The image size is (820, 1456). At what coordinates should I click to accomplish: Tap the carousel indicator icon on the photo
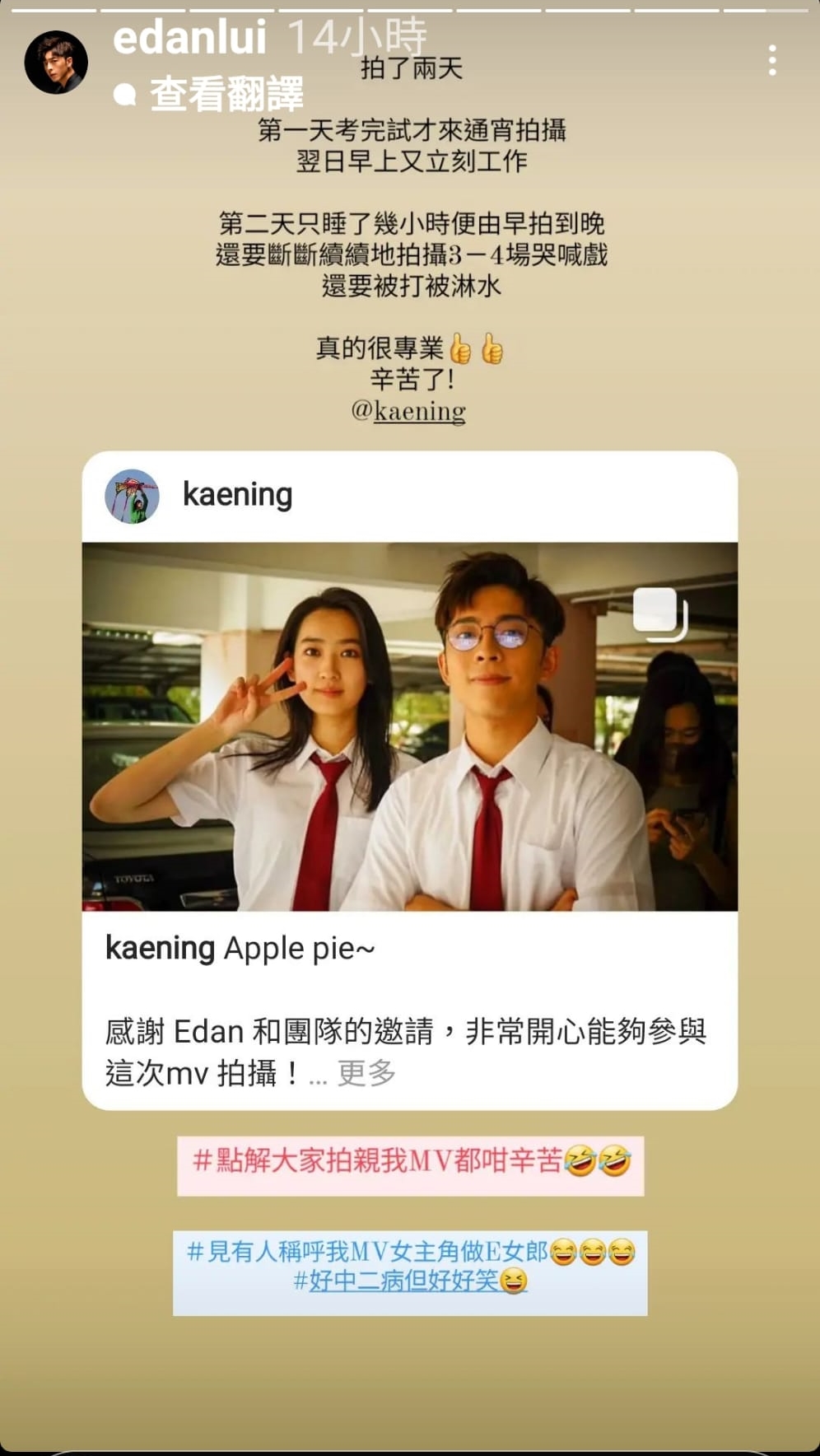[661, 613]
